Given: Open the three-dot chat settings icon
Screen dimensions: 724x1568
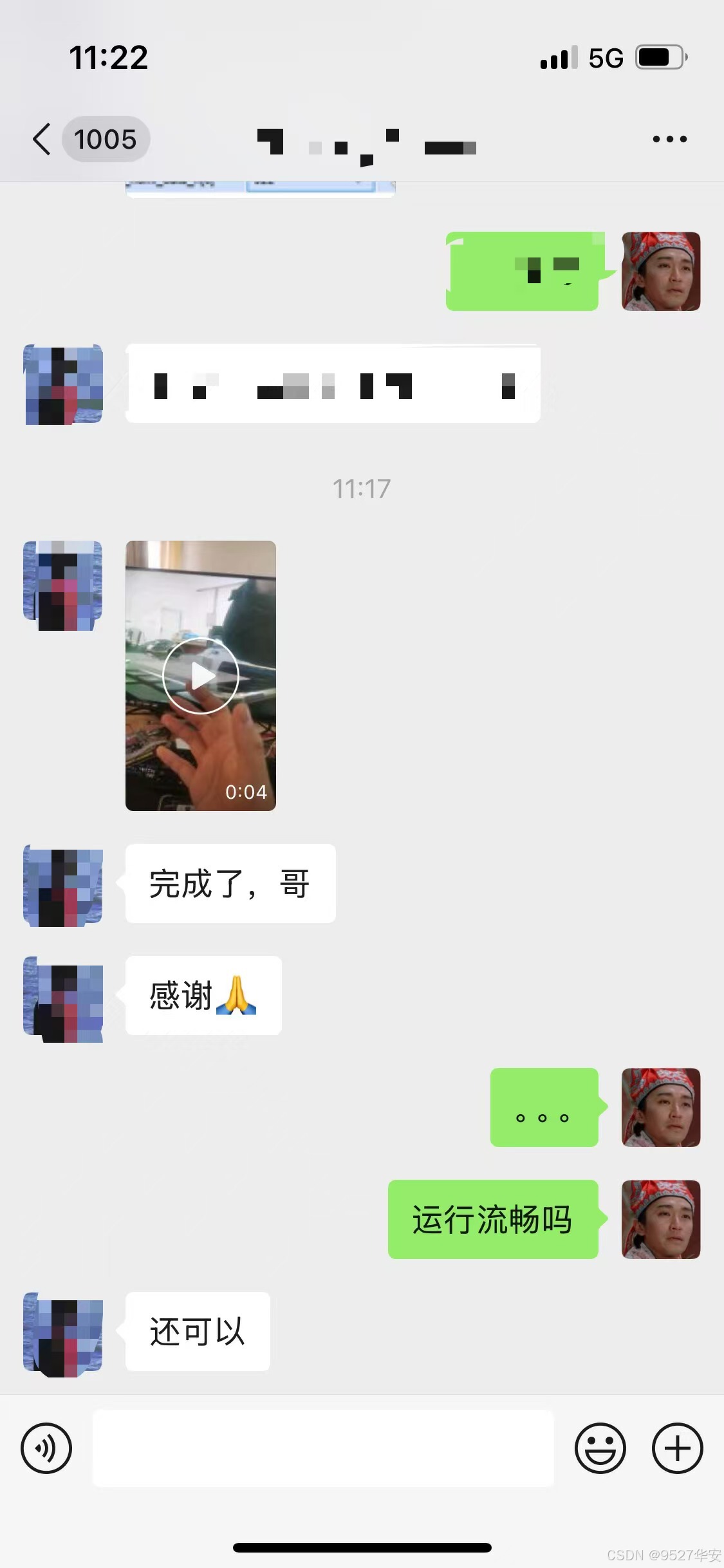Looking at the screenshot, I should (669, 138).
